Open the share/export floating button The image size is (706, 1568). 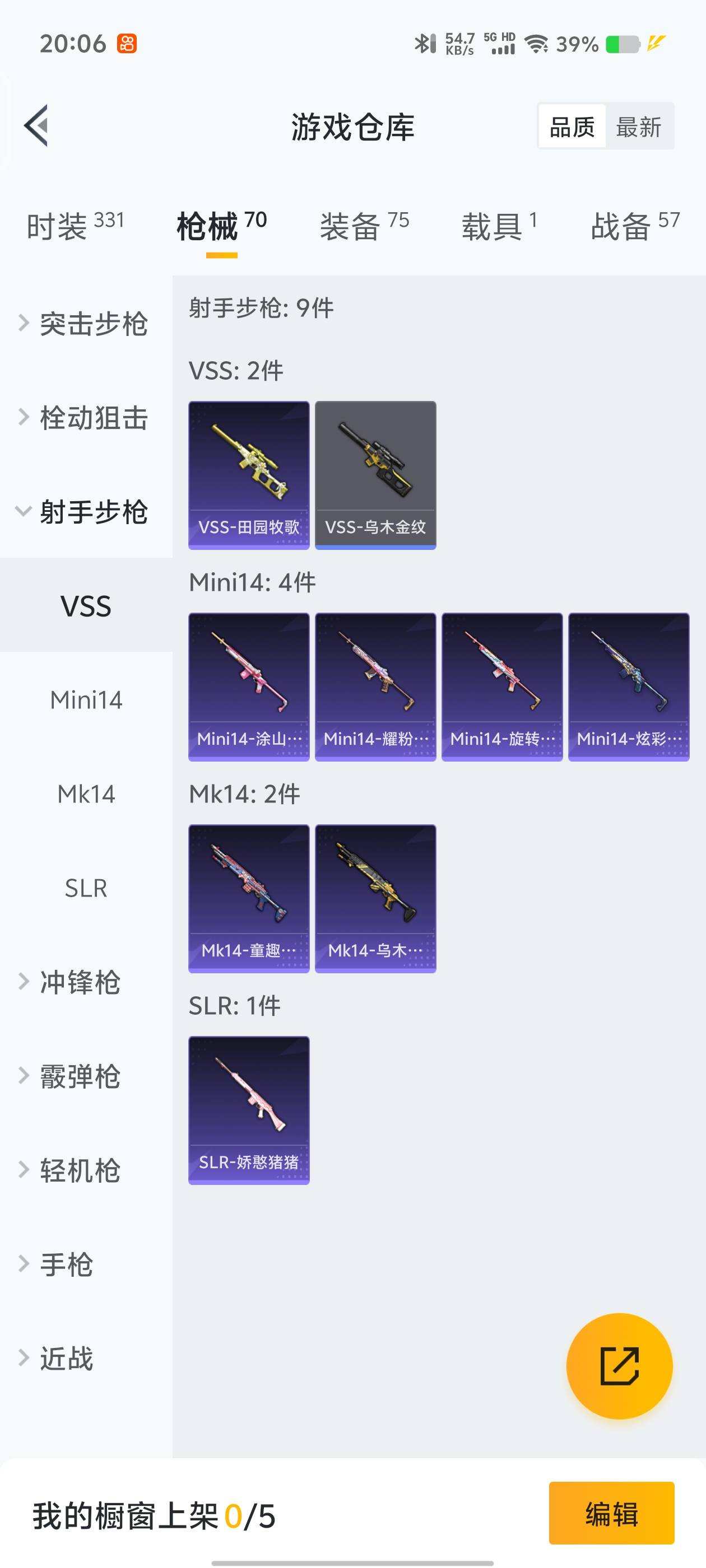pos(620,1367)
